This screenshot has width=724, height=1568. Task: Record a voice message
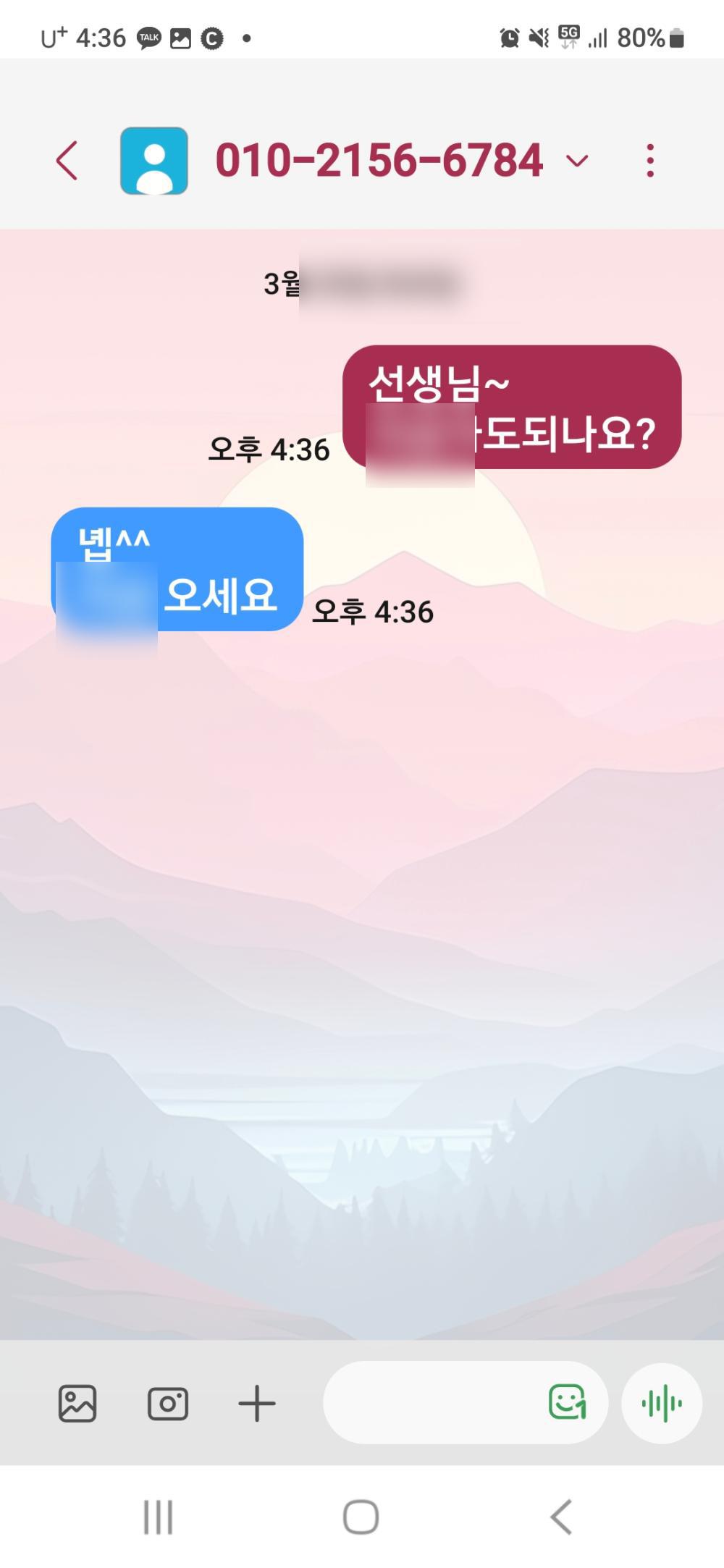tap(661, 1404)
